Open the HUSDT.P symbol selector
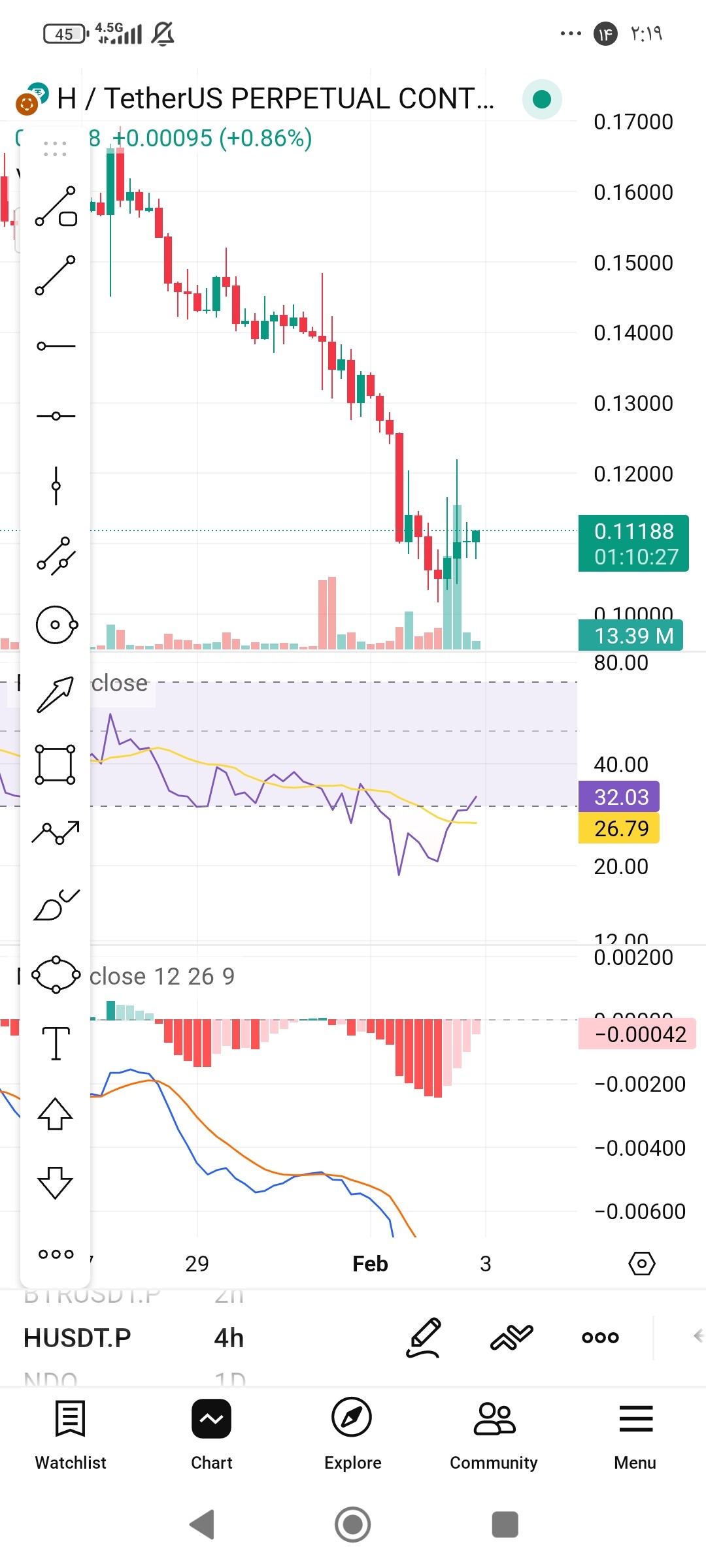 77,1338
